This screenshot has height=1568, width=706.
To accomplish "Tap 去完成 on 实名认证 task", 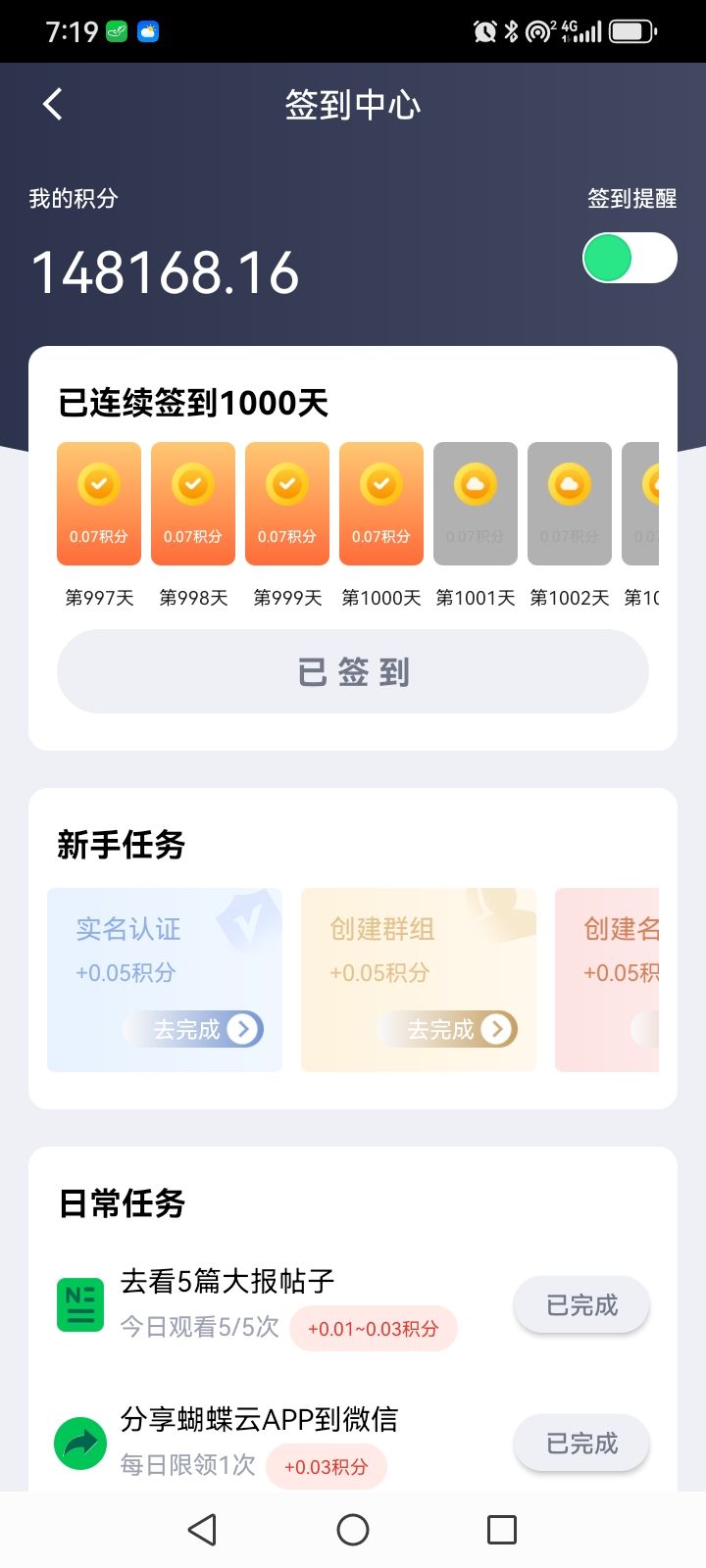I will coord(194,1029).
